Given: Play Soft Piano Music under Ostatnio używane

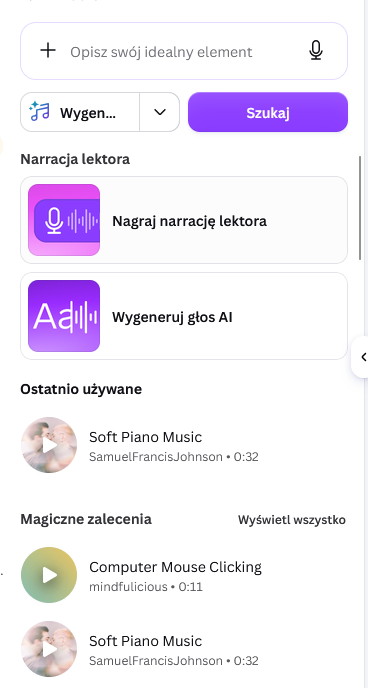Looking at the screenshot, I should pyautogui.click(x=49, y=445).
